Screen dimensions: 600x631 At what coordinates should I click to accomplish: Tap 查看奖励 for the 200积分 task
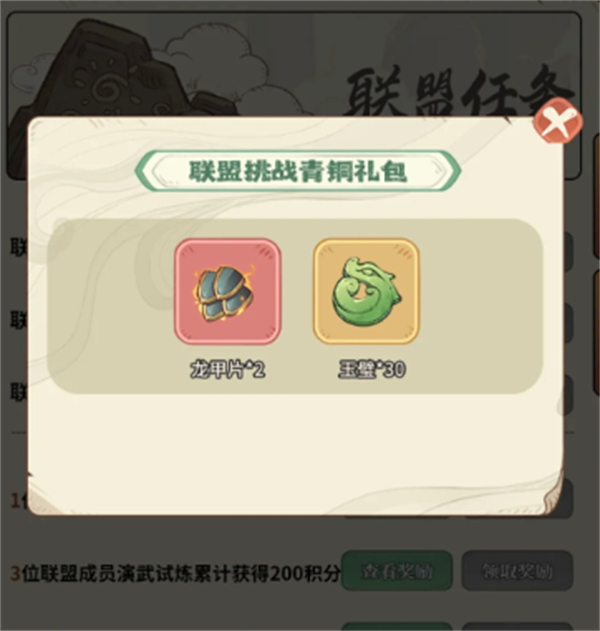pos(397,571)
